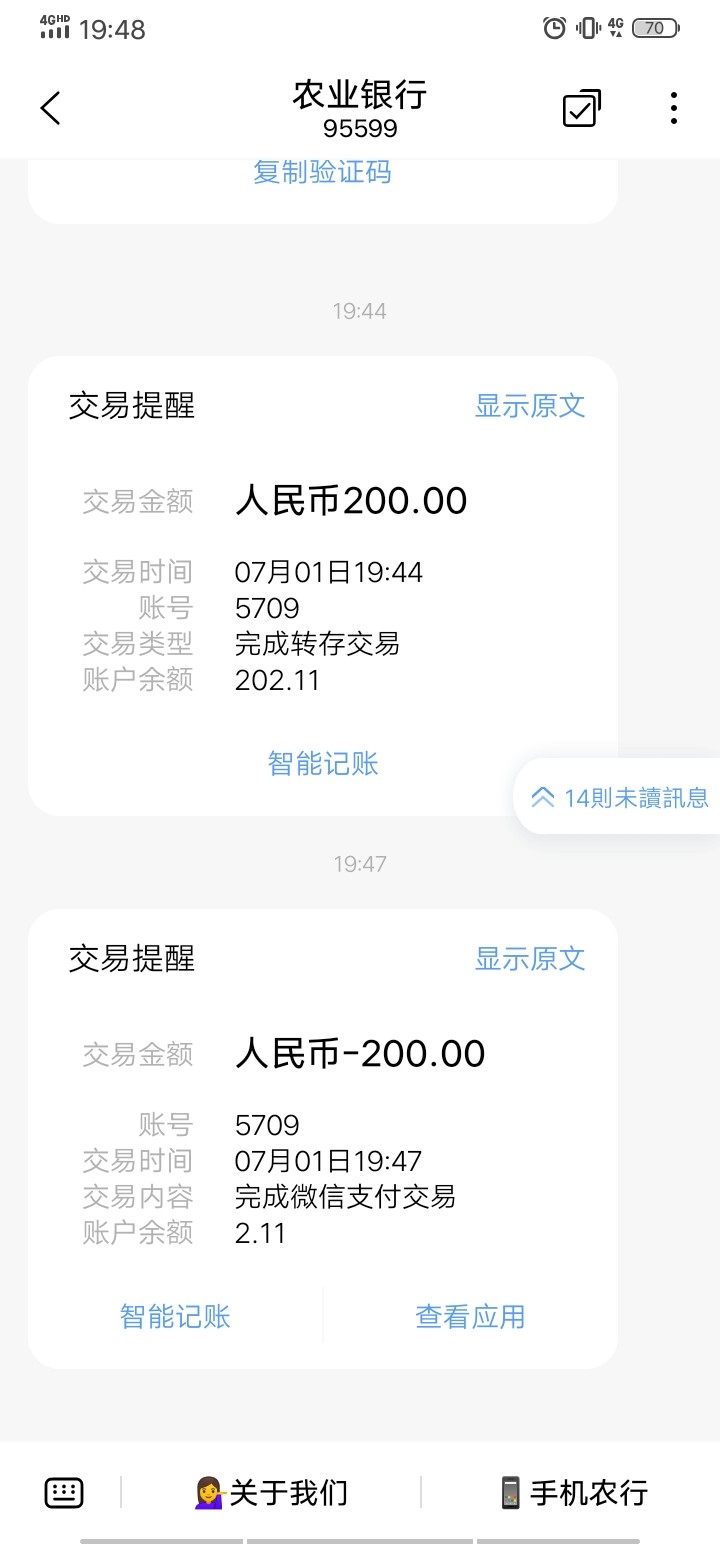Show original text of the 19:47 message
Viewport: 720px width, 1544px height.
[529, 959]
